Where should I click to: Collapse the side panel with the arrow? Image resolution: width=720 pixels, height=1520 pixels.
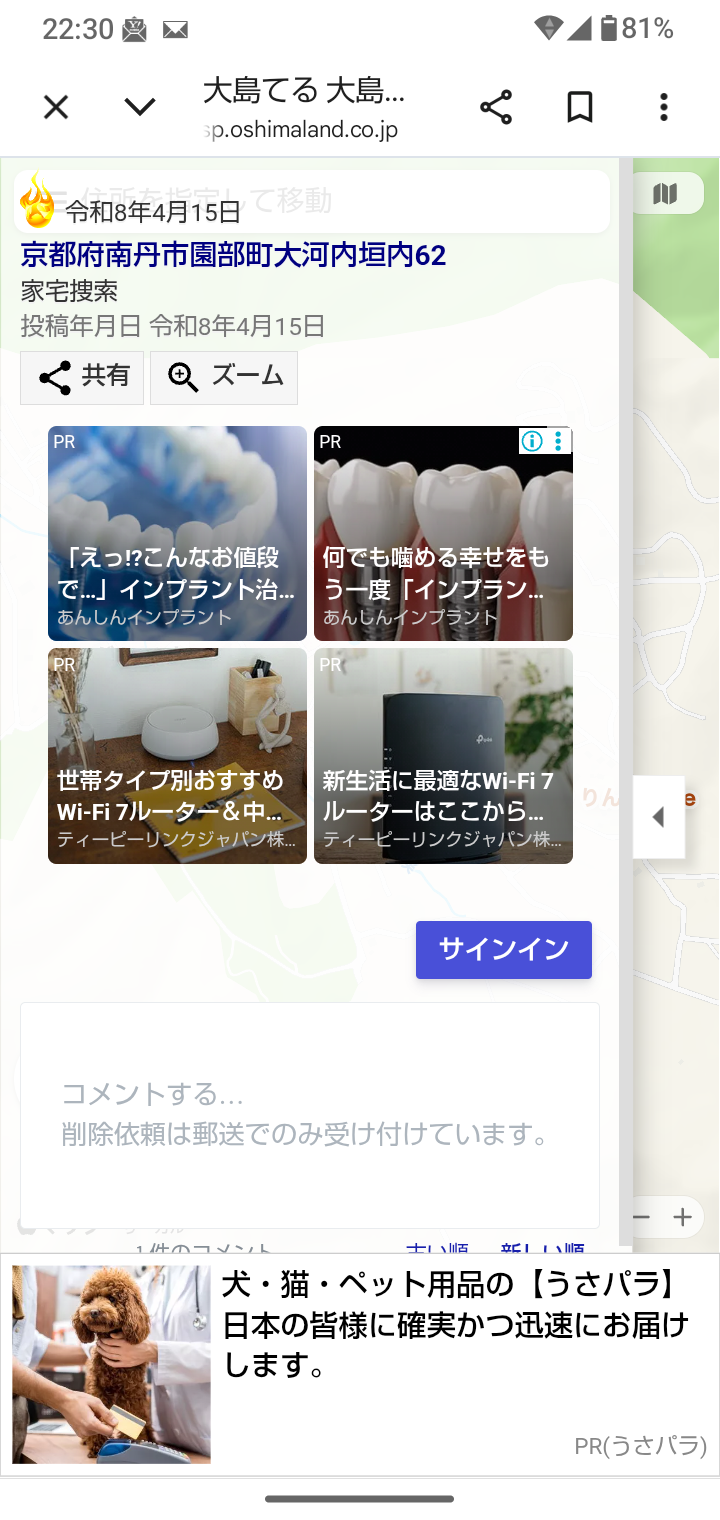point(658,817)
